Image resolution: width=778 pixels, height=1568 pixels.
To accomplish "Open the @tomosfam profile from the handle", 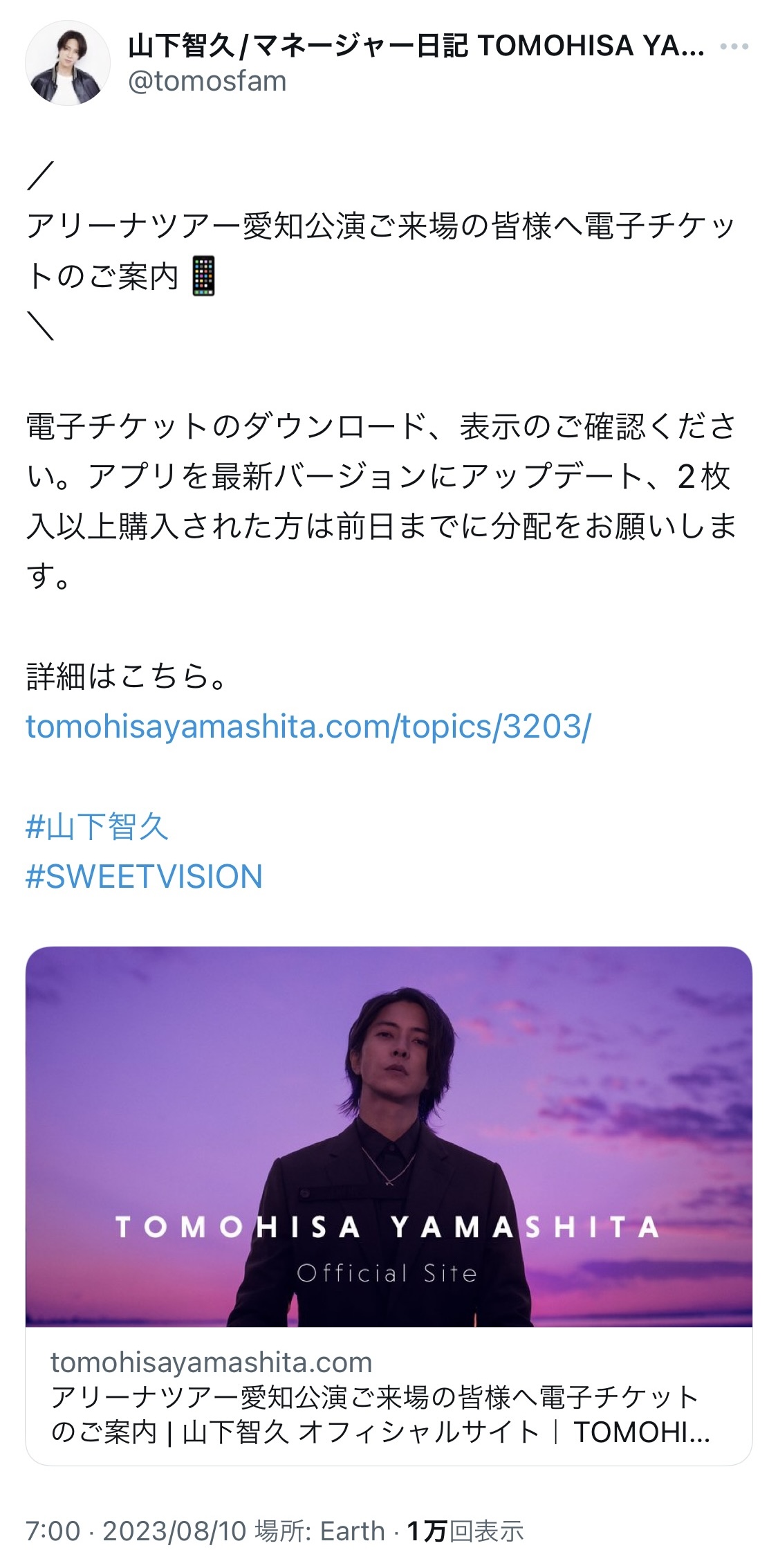I will (207, 82).
